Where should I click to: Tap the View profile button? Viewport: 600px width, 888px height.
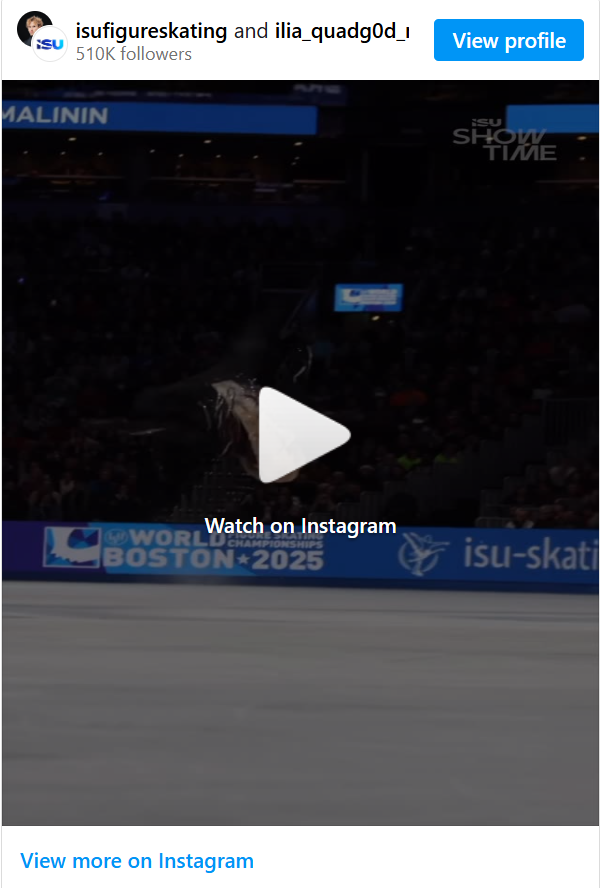coord(508,41)
